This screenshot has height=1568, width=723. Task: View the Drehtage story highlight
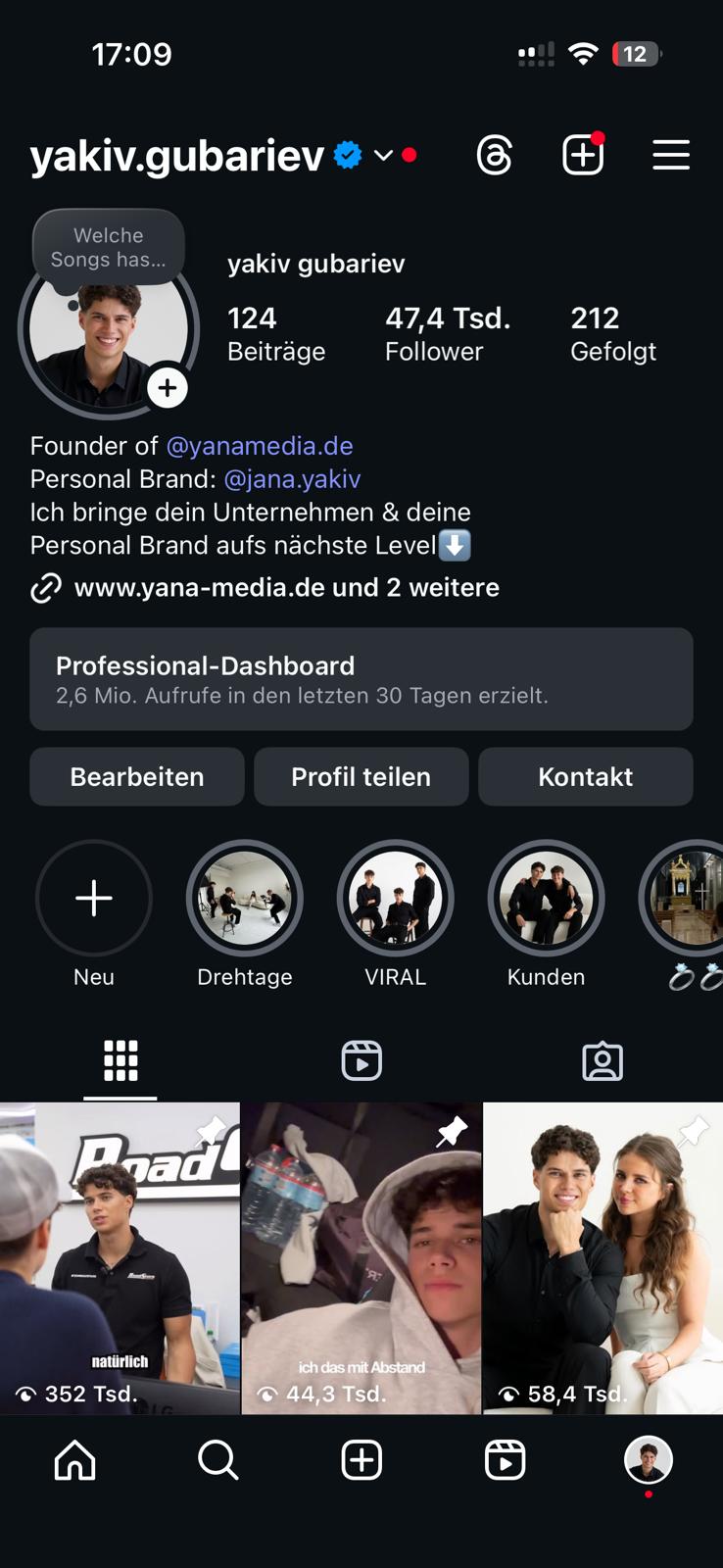[x=245, y=898]
